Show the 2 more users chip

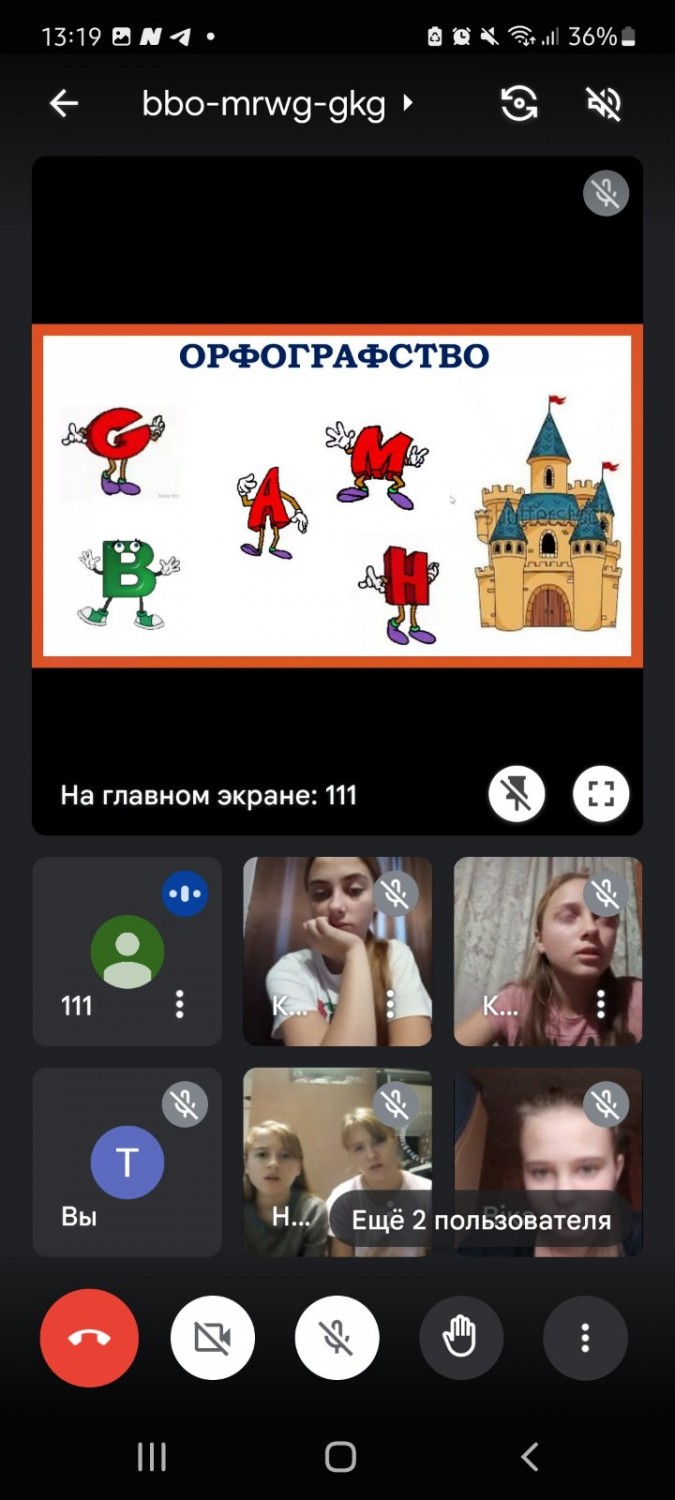481,1221
